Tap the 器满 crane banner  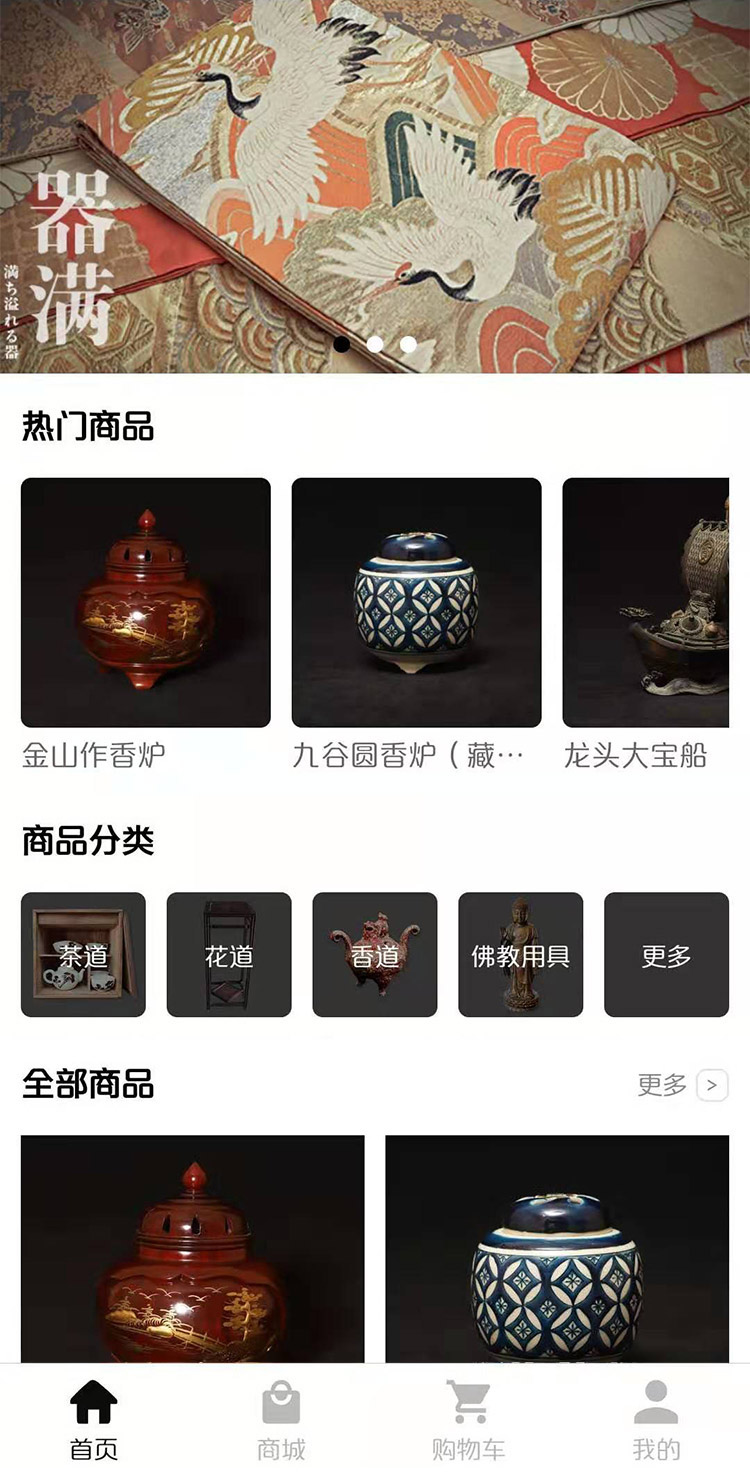point(375,186)
